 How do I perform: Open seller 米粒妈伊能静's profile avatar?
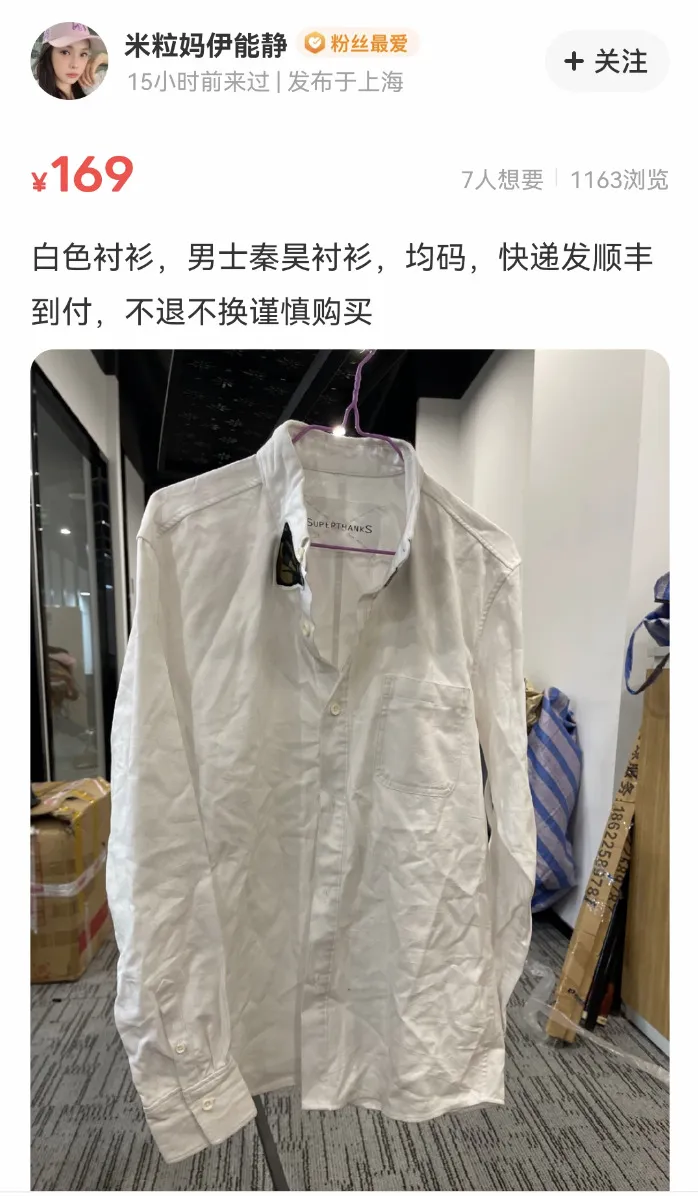pyautogui.click(x=68, y=61)
